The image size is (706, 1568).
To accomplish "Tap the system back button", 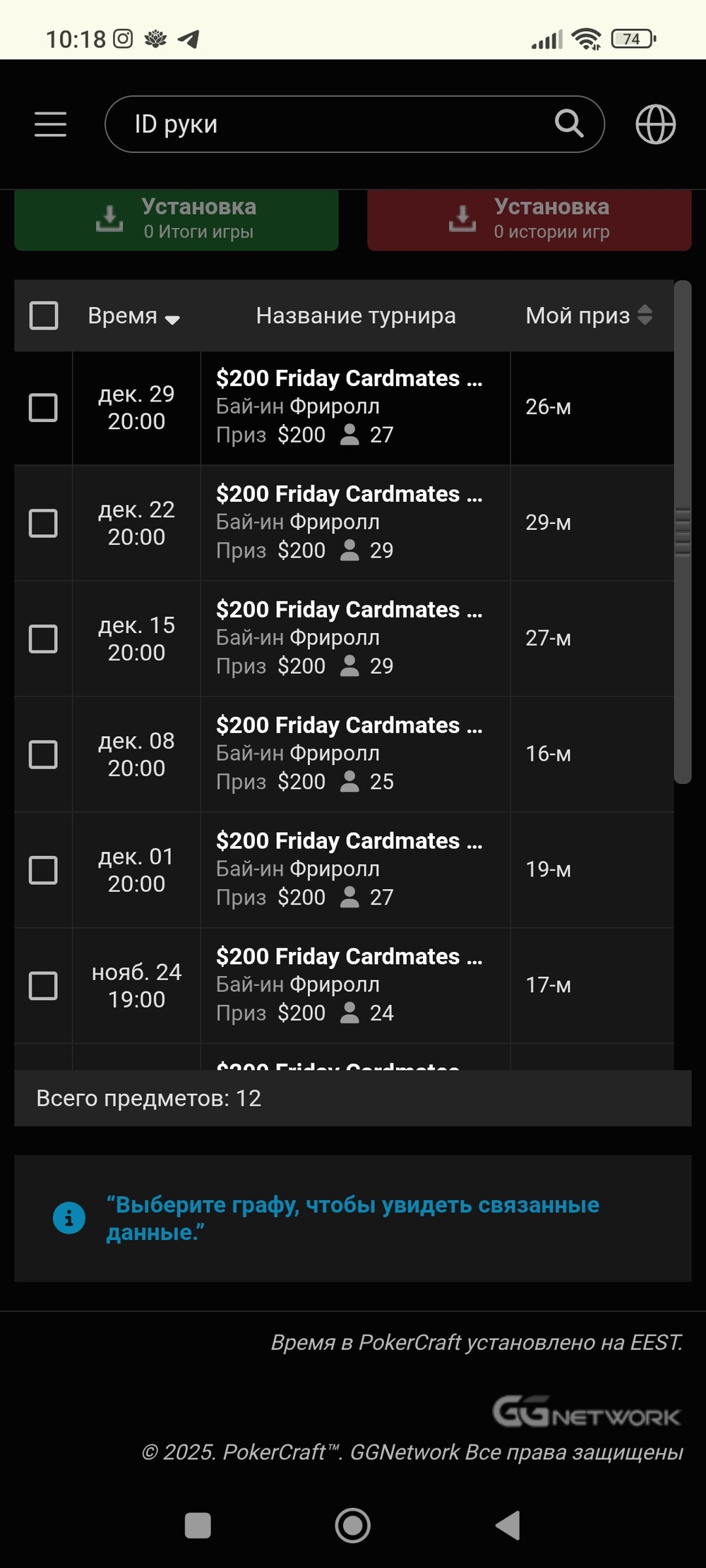I will tap(508, 1525).
